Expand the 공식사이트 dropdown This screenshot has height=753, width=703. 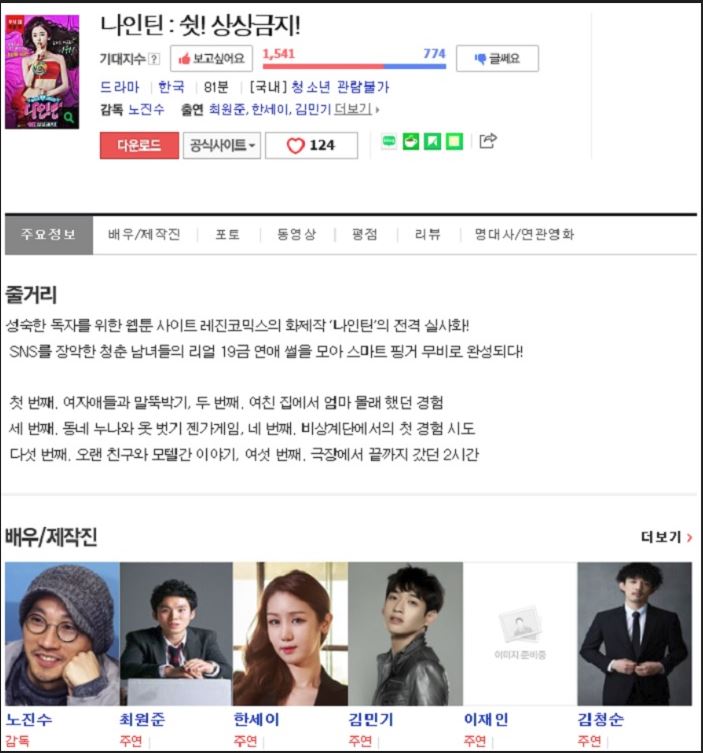point(222,145)
